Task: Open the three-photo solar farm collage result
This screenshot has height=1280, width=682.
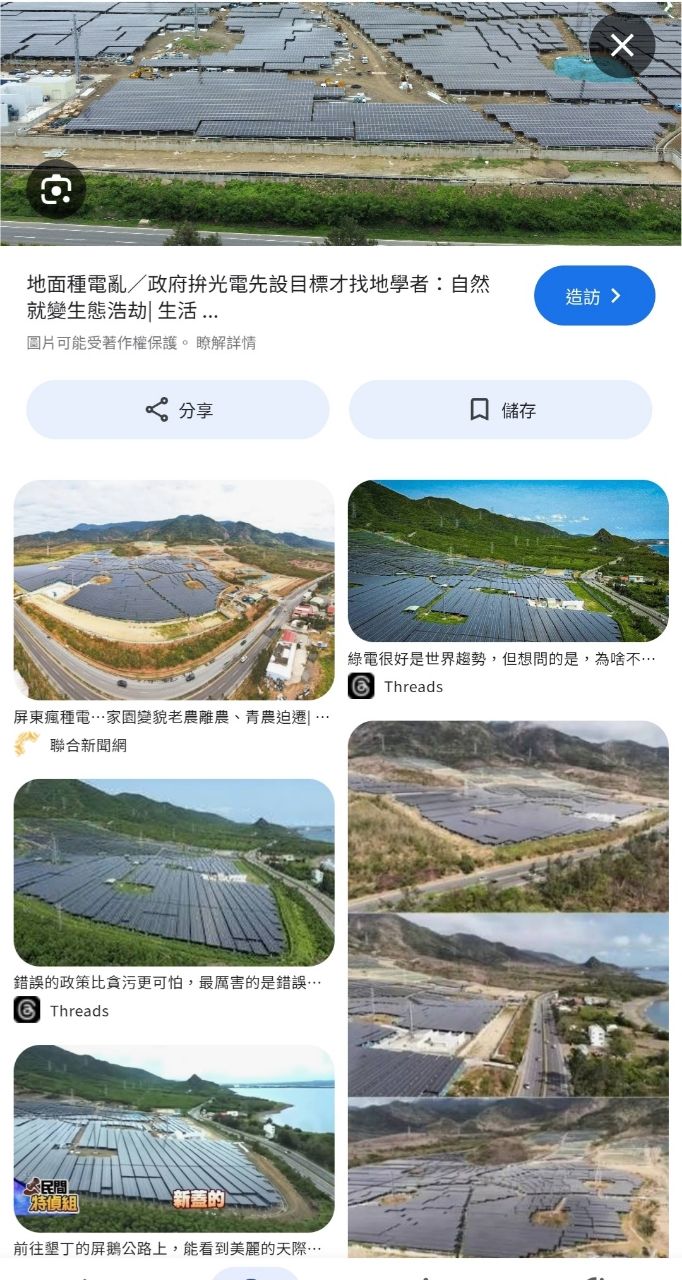Action: [508, 988]
